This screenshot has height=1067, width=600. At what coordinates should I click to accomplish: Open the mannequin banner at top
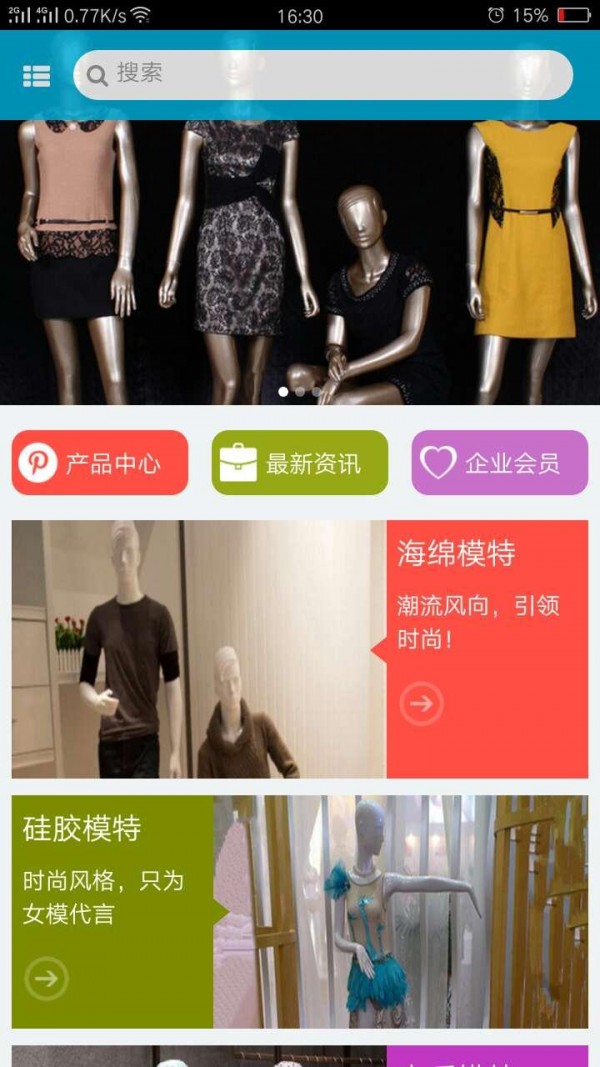click(300, 262)
